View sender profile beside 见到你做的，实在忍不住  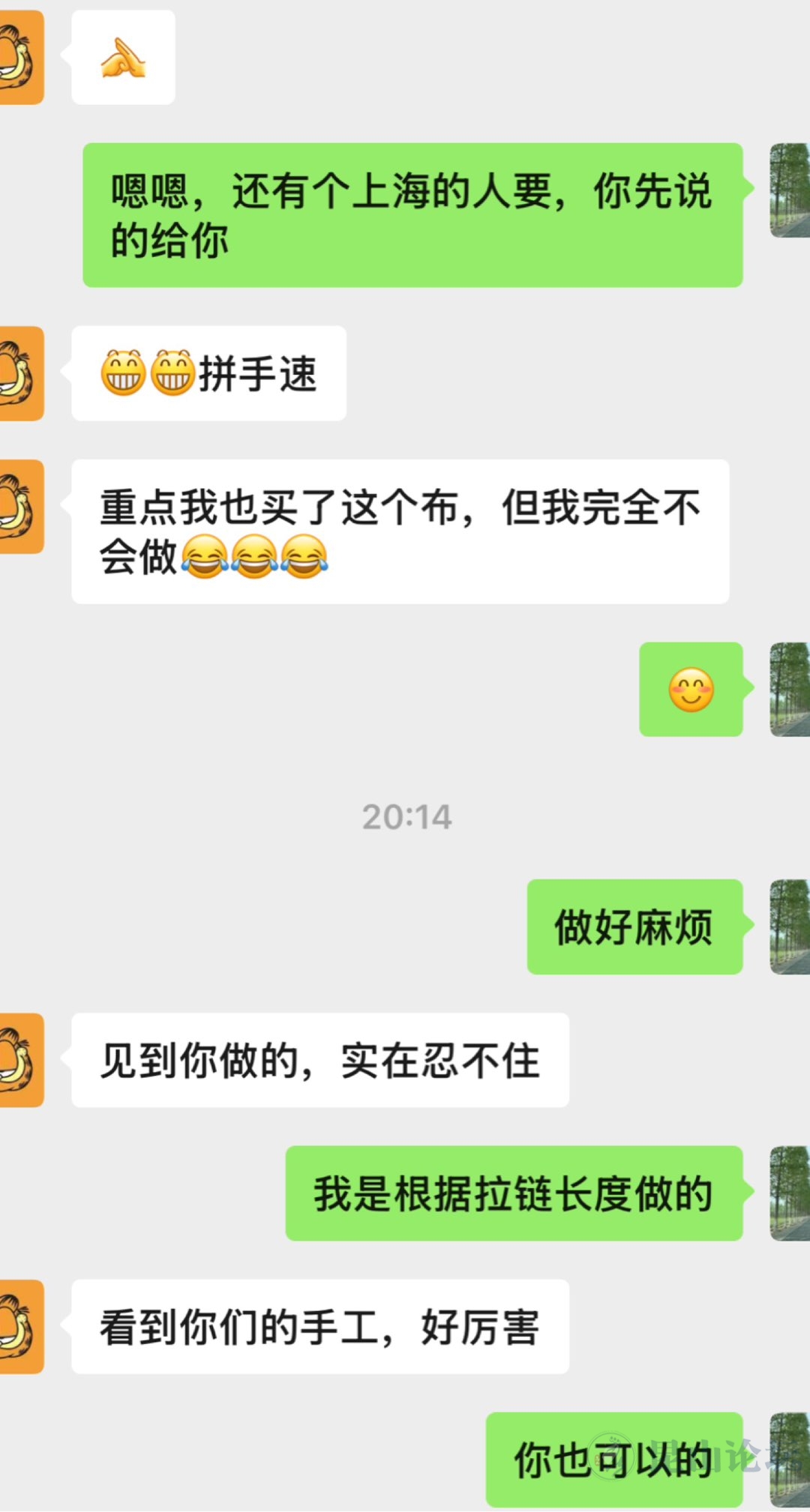21,1060
